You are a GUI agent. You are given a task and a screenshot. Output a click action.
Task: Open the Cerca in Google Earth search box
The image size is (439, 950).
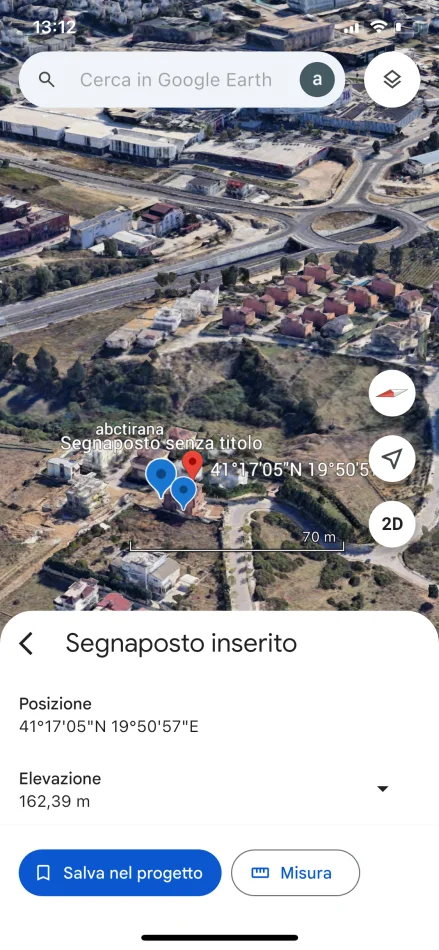pos(176,79)
